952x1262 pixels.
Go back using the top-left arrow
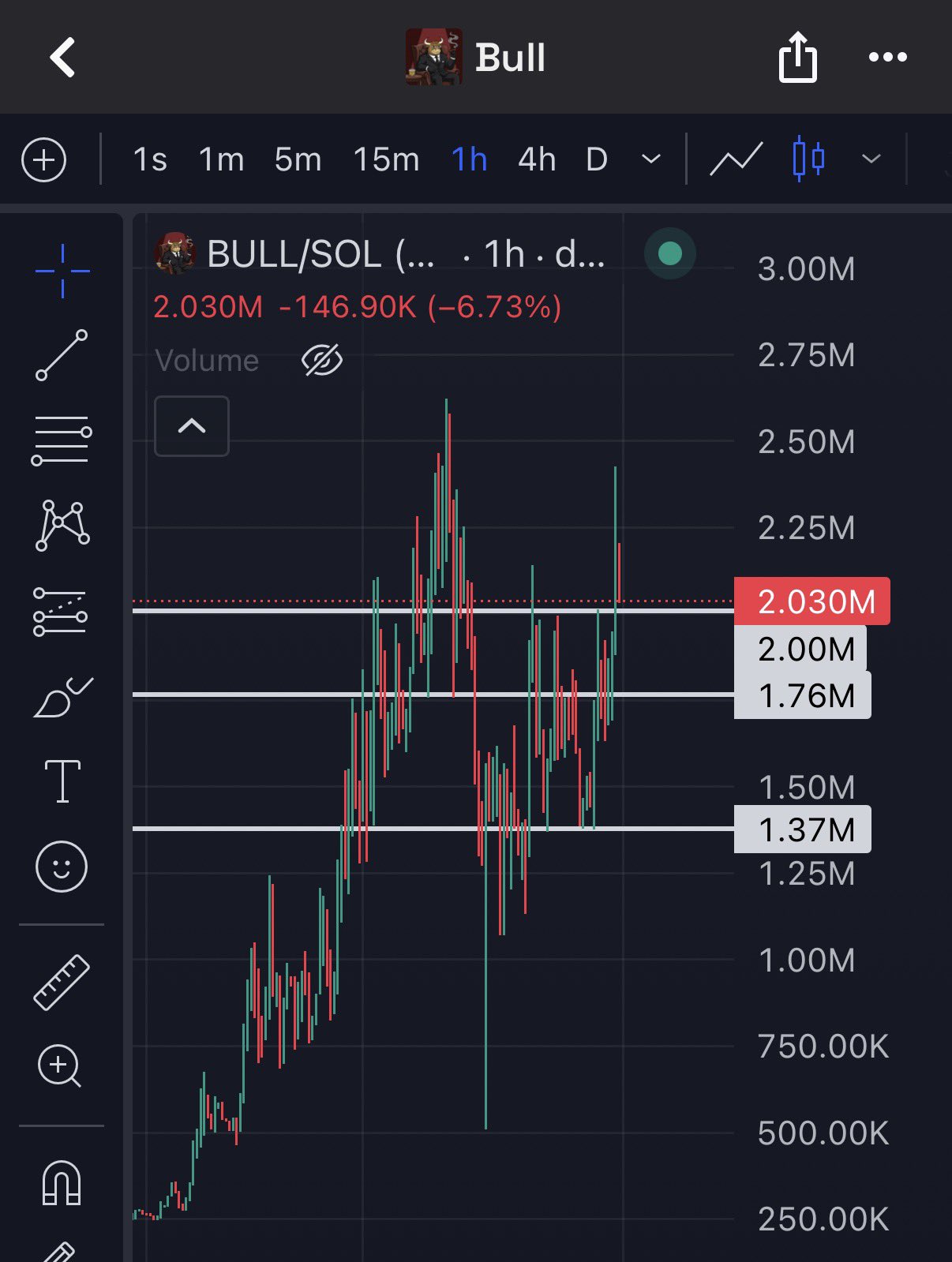(x=63, y=58)
